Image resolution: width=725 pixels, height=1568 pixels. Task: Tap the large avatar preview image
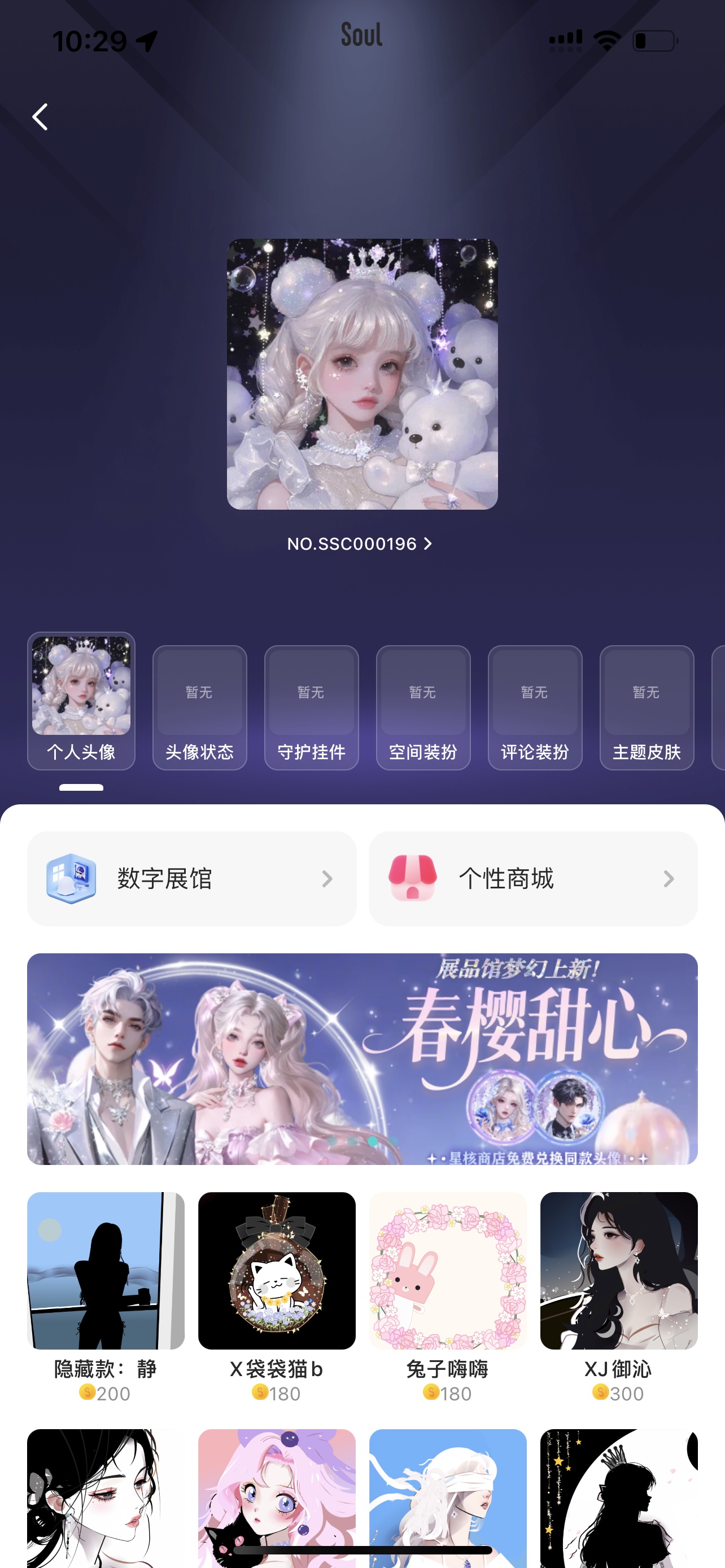[x=362, y=374]
